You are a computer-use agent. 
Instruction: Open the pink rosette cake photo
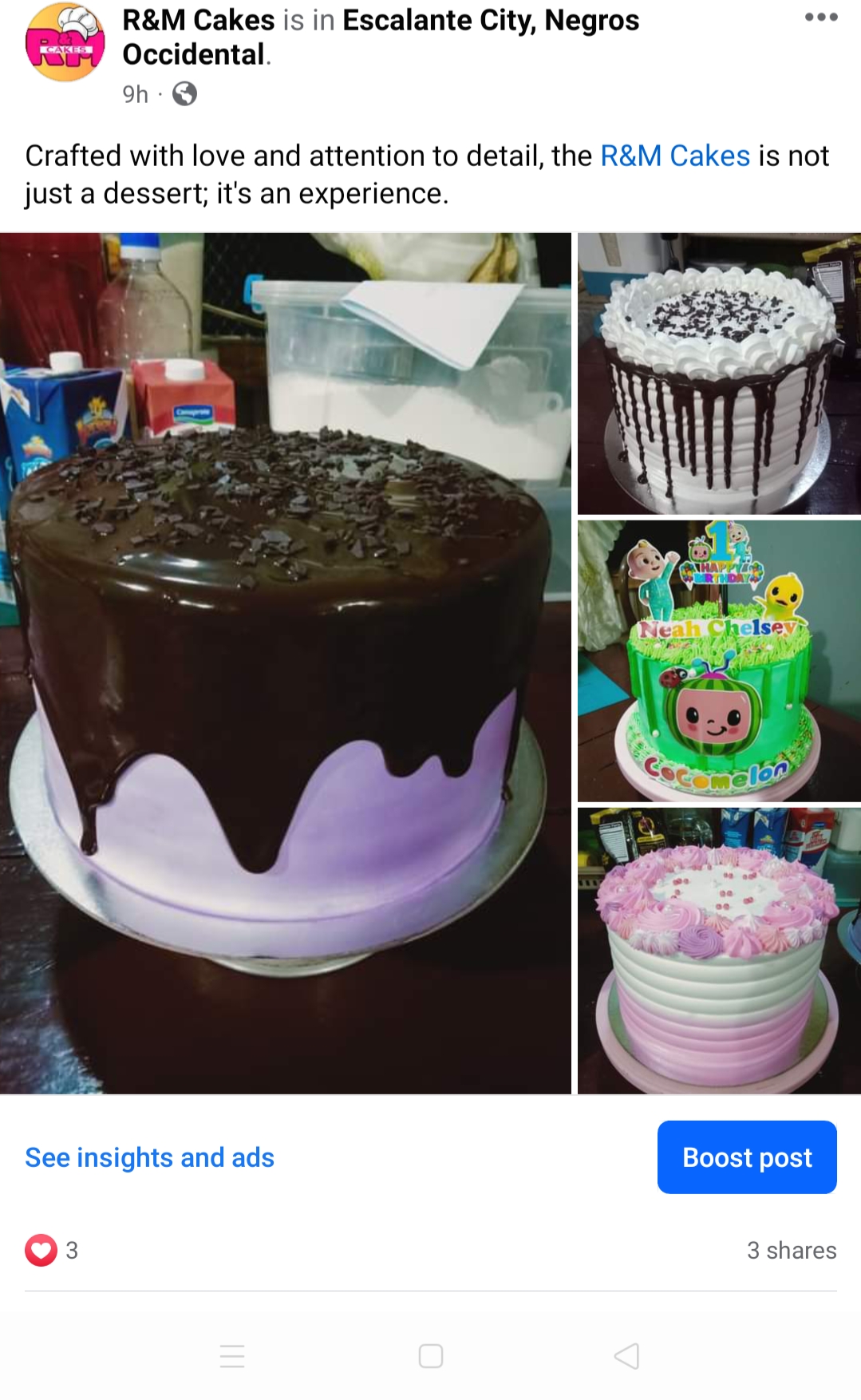(719, 950)
